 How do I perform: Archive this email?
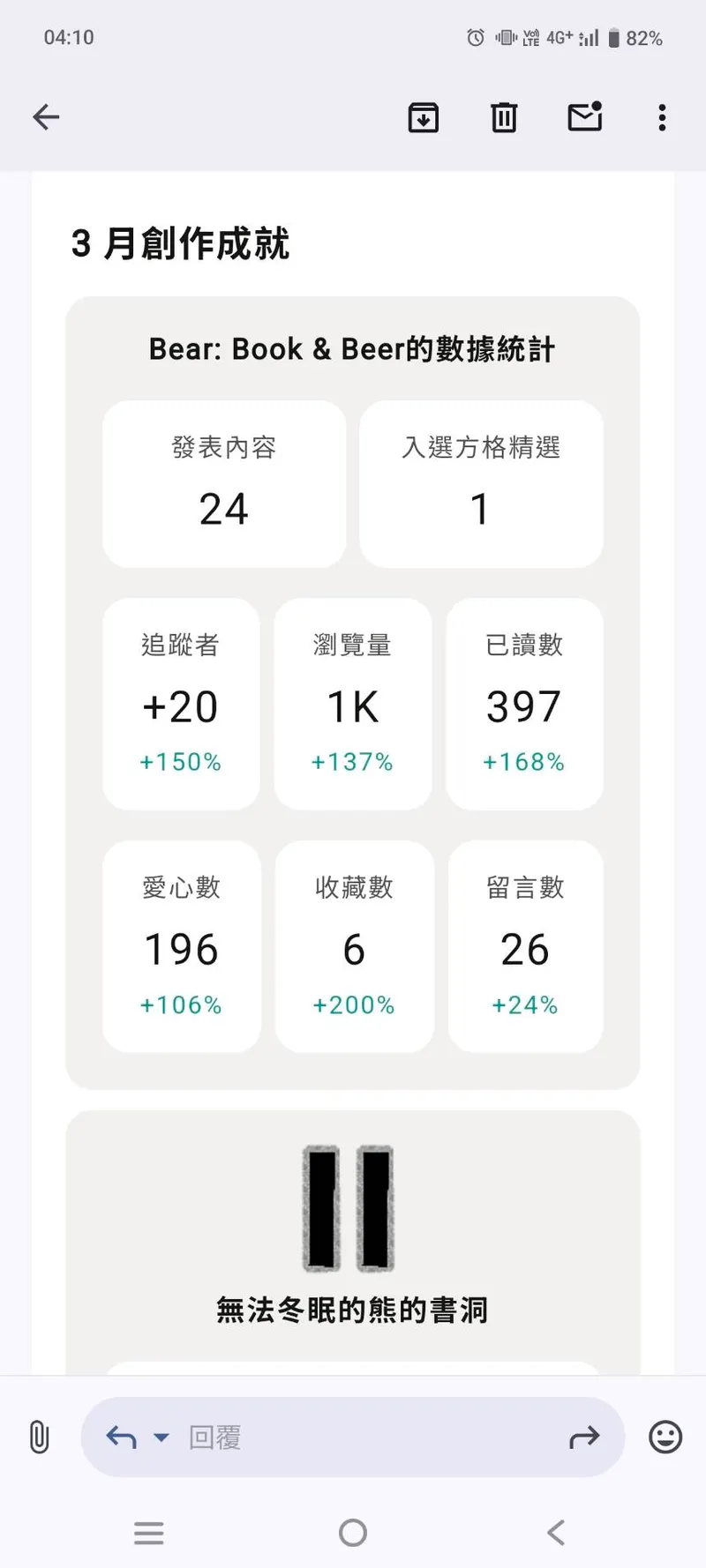tap(424, 117)
